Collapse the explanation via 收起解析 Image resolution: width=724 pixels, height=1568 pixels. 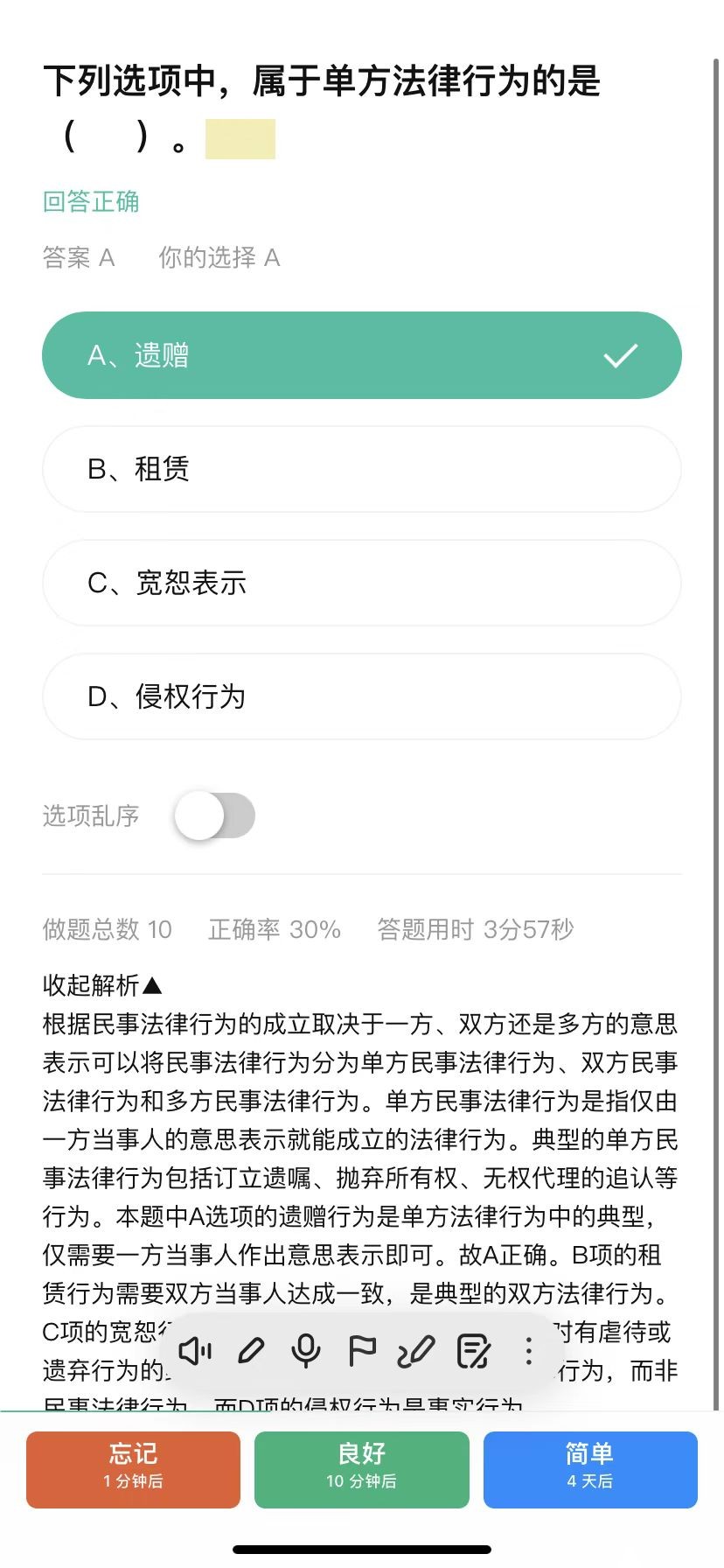pyautogui.click(x=102, y=985)
